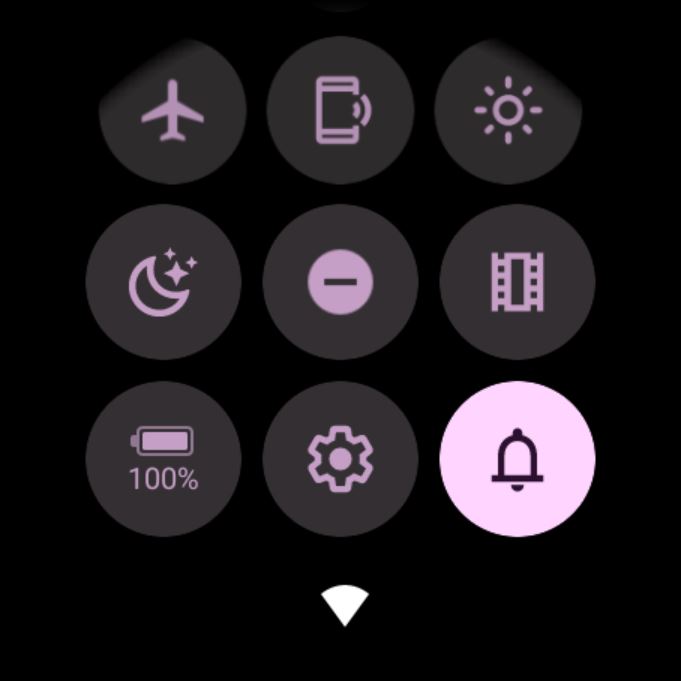
Task: Open battery saver showing 100%
Action: pyautogui.click(x=163, y=459)
